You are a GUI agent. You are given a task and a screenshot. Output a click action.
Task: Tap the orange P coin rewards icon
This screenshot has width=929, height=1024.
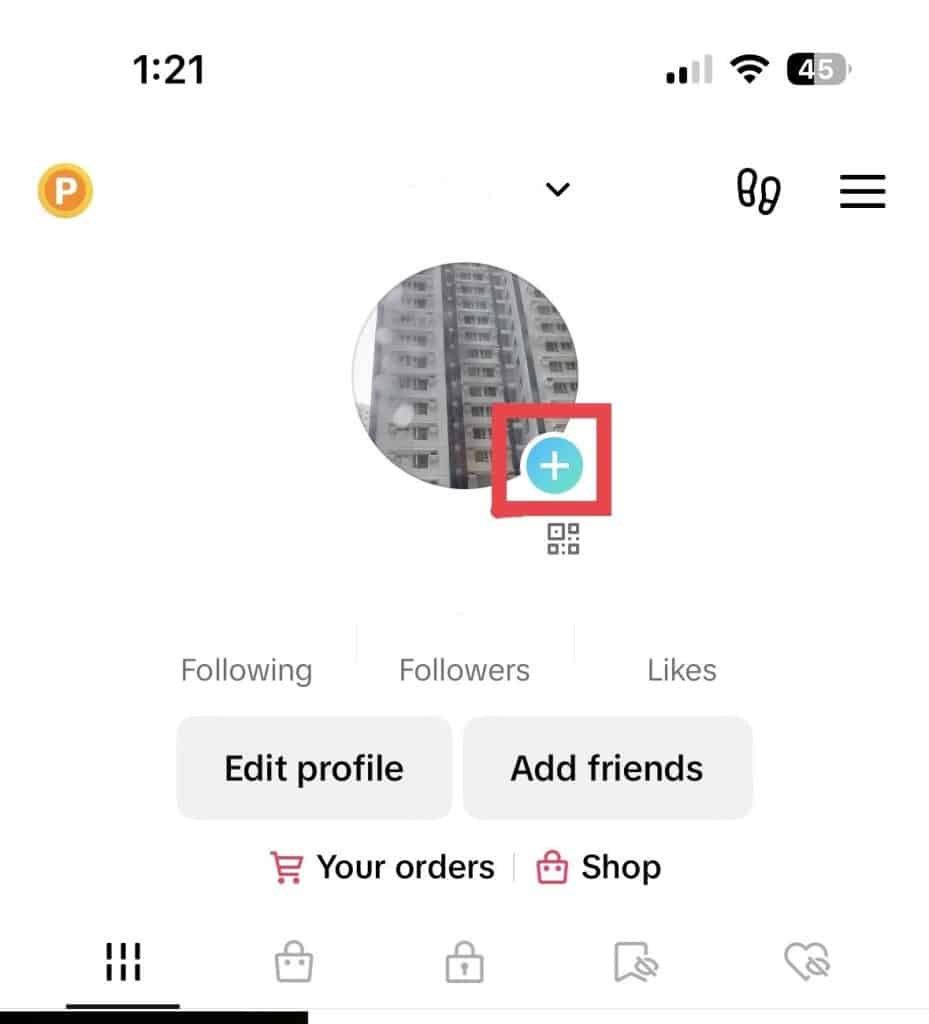[x=64, y=189]
